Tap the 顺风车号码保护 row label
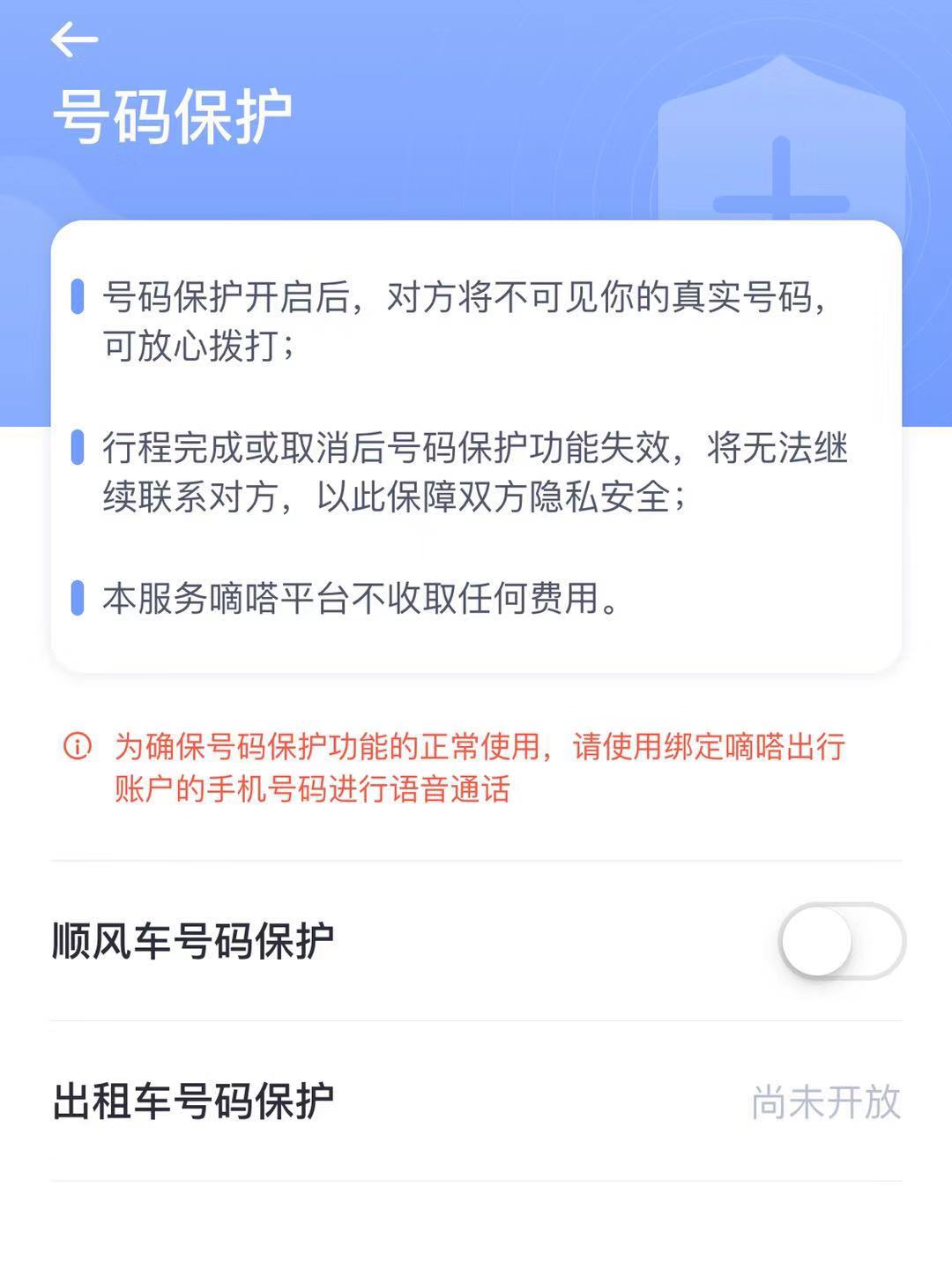Screen dimensions: 952x1277 pos(196,939)
